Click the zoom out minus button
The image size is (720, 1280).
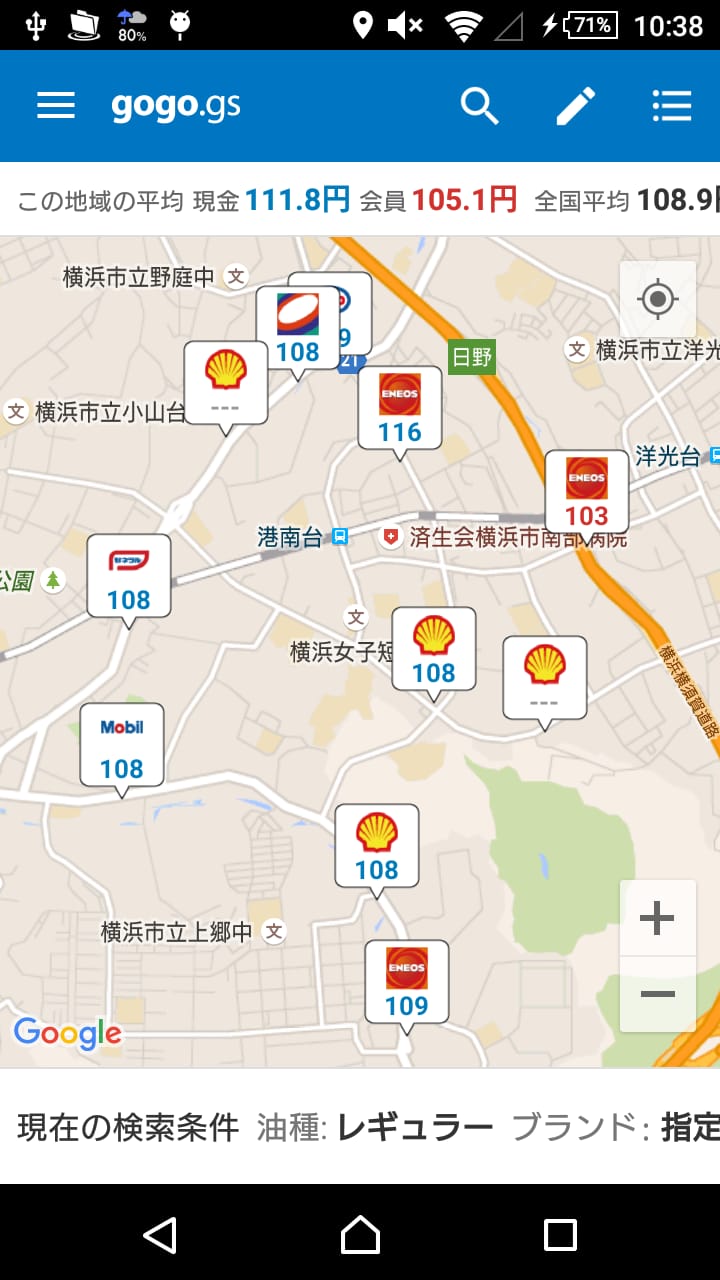657,993
